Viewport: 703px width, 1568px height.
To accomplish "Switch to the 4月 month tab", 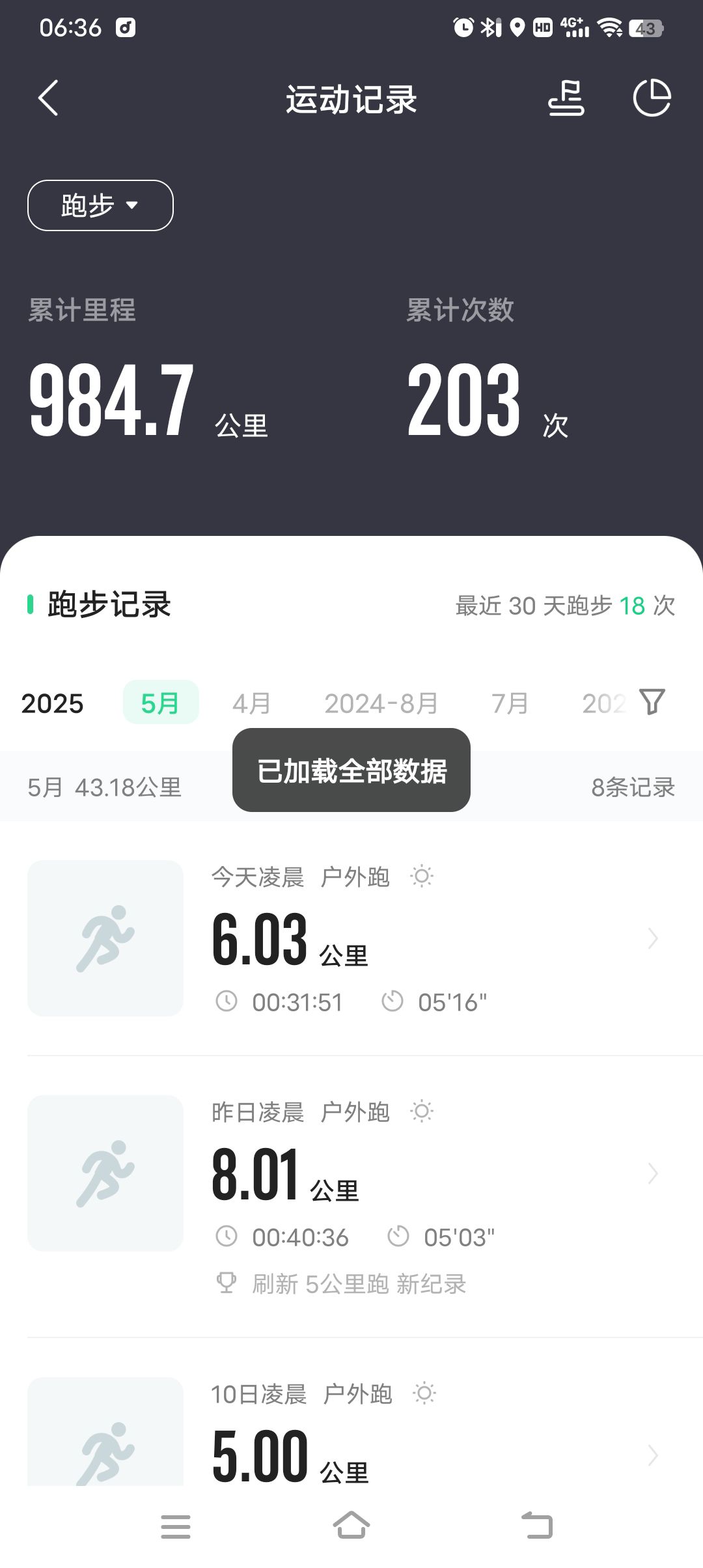I will point(251,703).
